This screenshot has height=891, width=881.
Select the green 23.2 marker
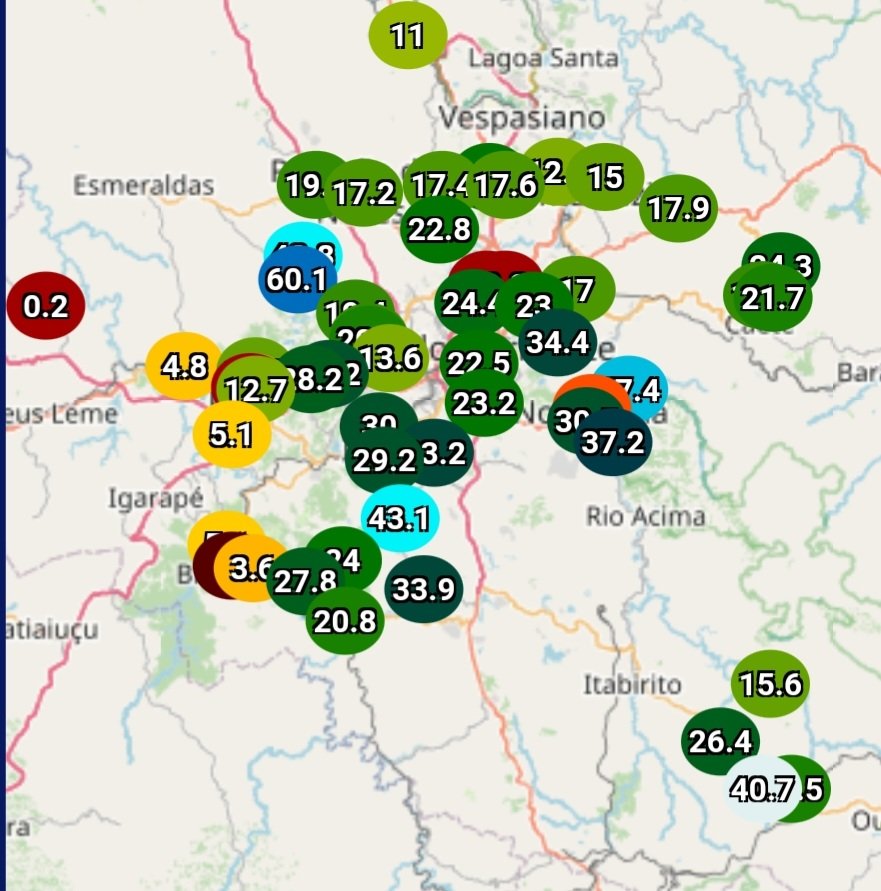tap(484, 404)
